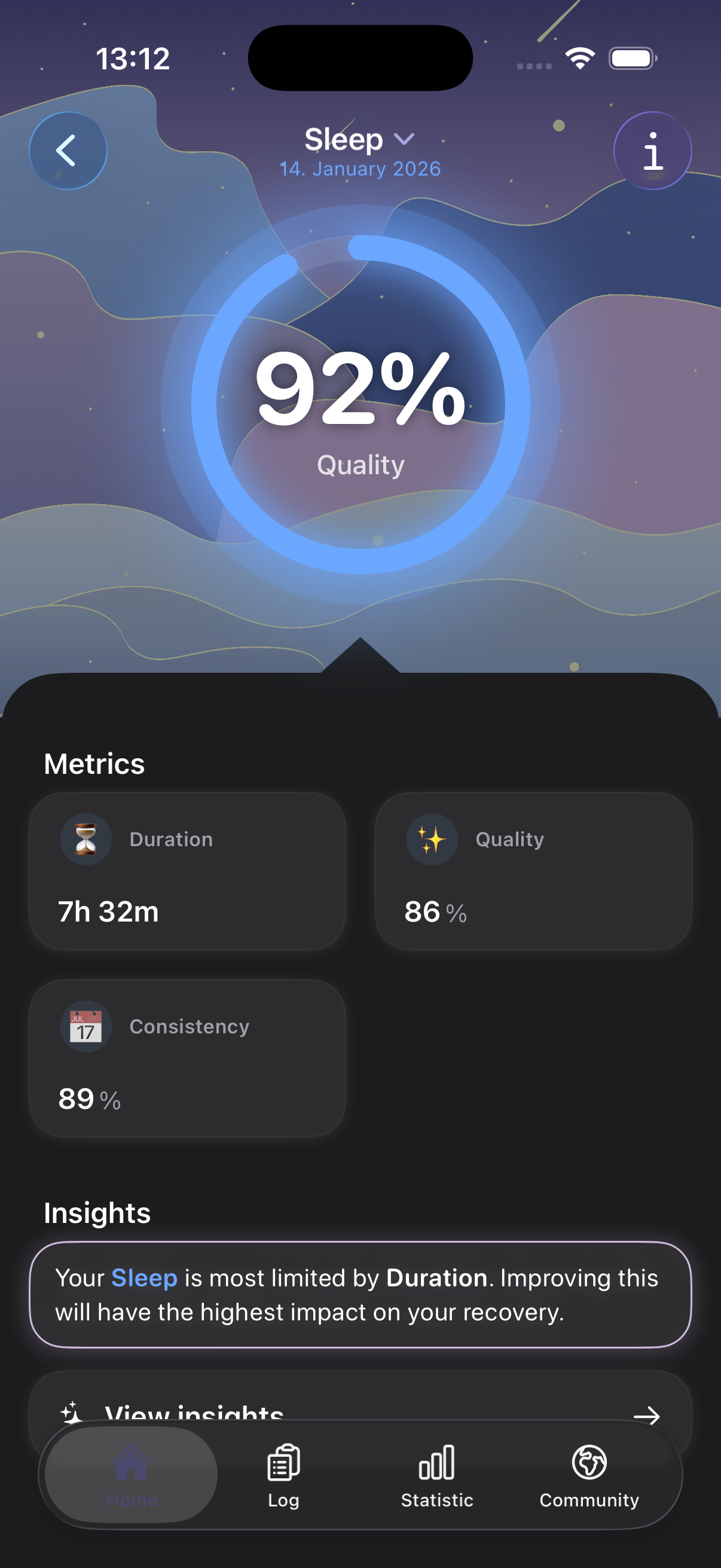Viewport: 721px width, 1568px height.
Task: Open the Quality 86% metric card
Action: 533,871
